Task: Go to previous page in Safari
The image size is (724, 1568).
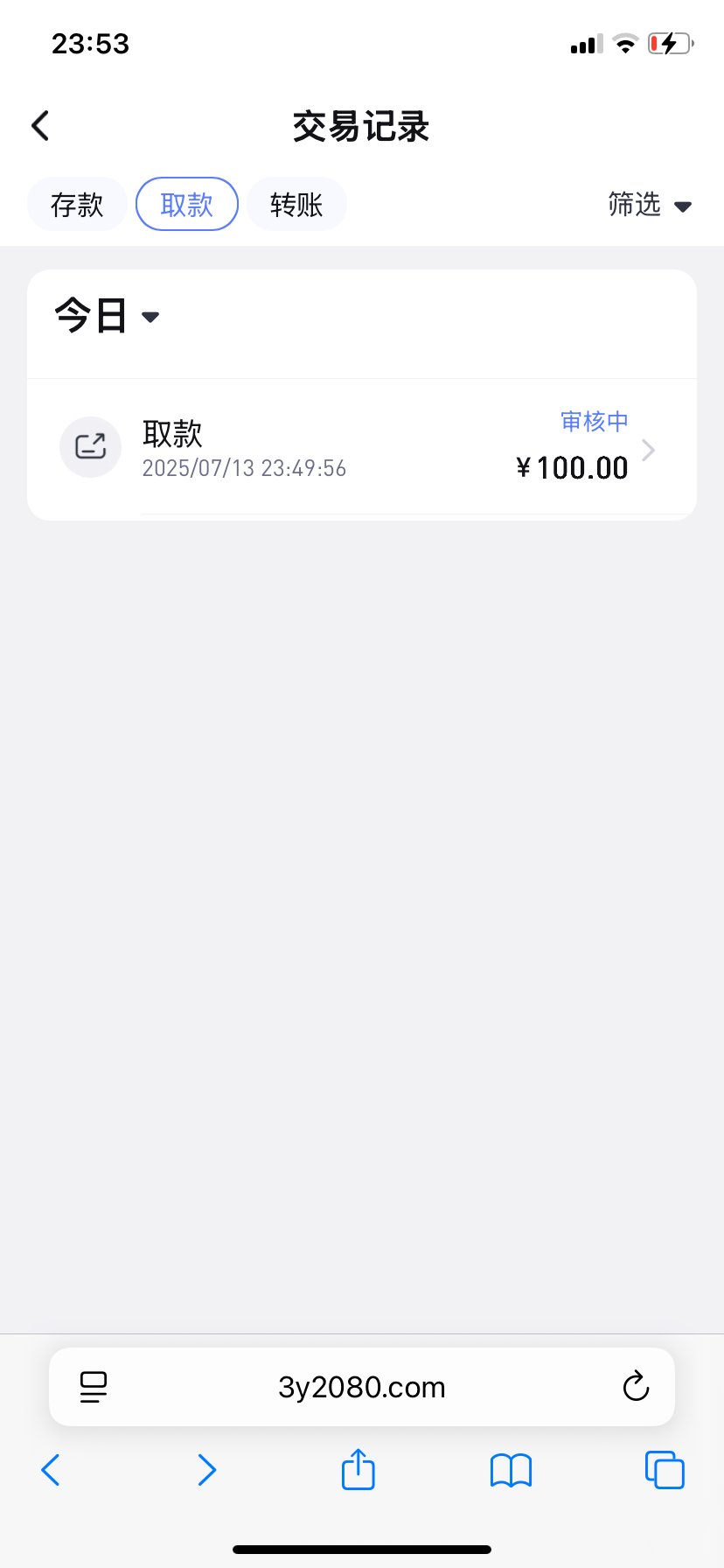Action: tap(51, 1470)
